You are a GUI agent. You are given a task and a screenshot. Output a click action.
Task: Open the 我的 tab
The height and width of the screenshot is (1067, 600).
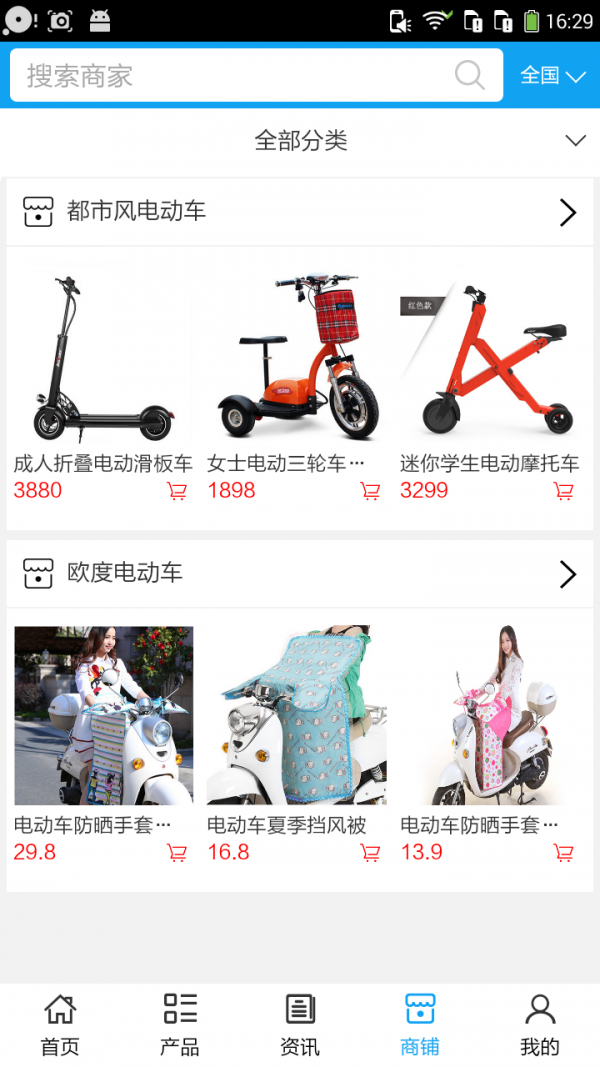(540, 1025)
